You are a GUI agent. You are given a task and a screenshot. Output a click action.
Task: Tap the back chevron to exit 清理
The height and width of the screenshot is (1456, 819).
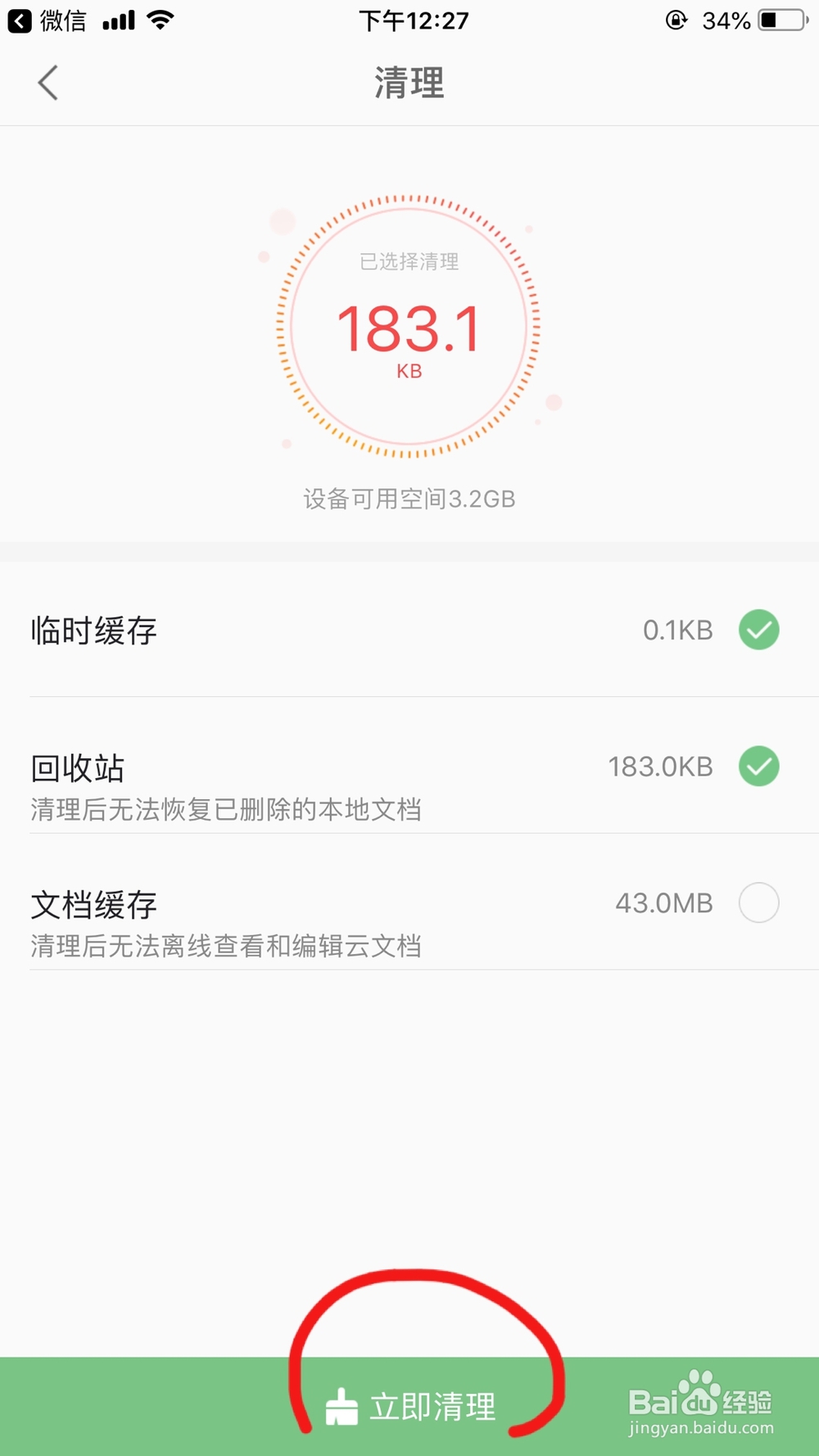(47, 82)
